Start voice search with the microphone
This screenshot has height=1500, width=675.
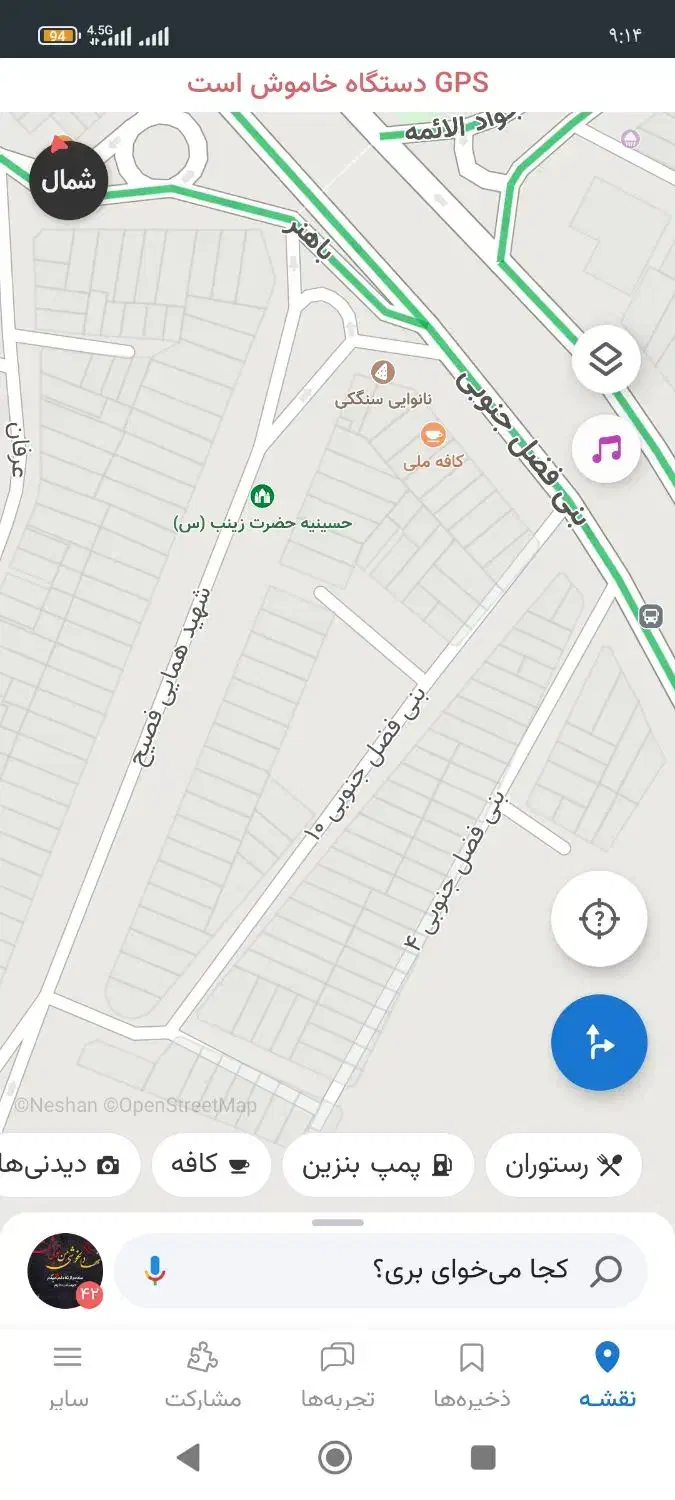tap(154, 1271)
